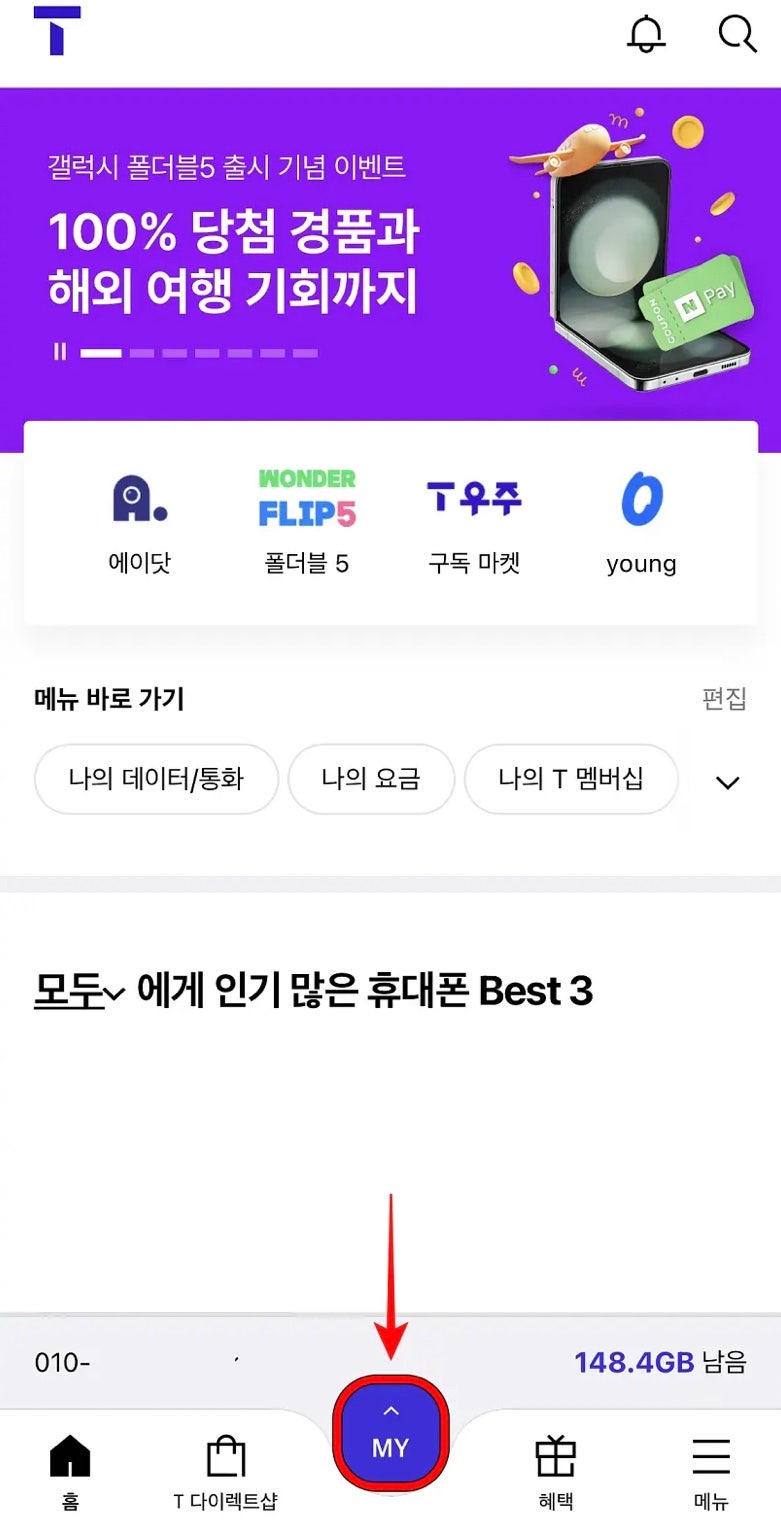Expand the shortcut chips with the chevron
The height and width of the screenshot is (1537, 781).
tap(728, 782)
